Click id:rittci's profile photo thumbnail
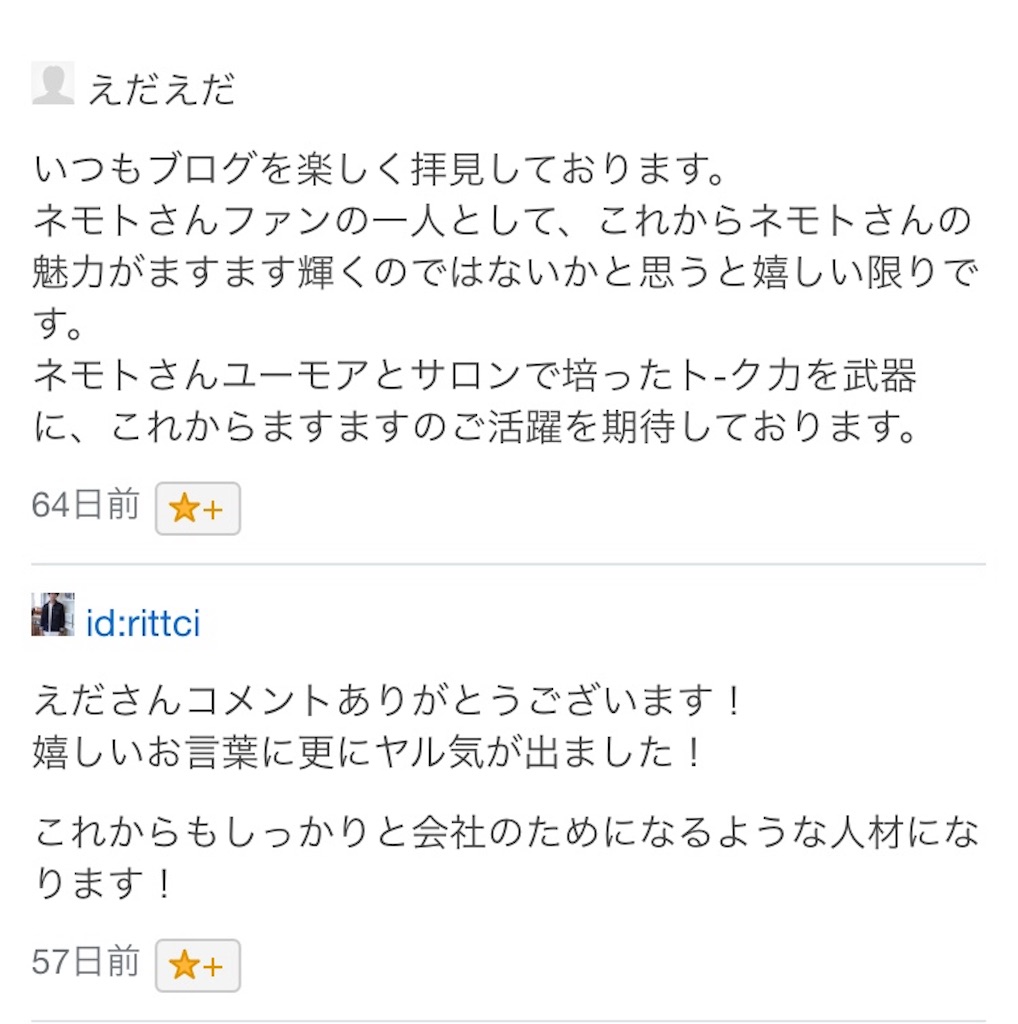 tap(55, 616)
